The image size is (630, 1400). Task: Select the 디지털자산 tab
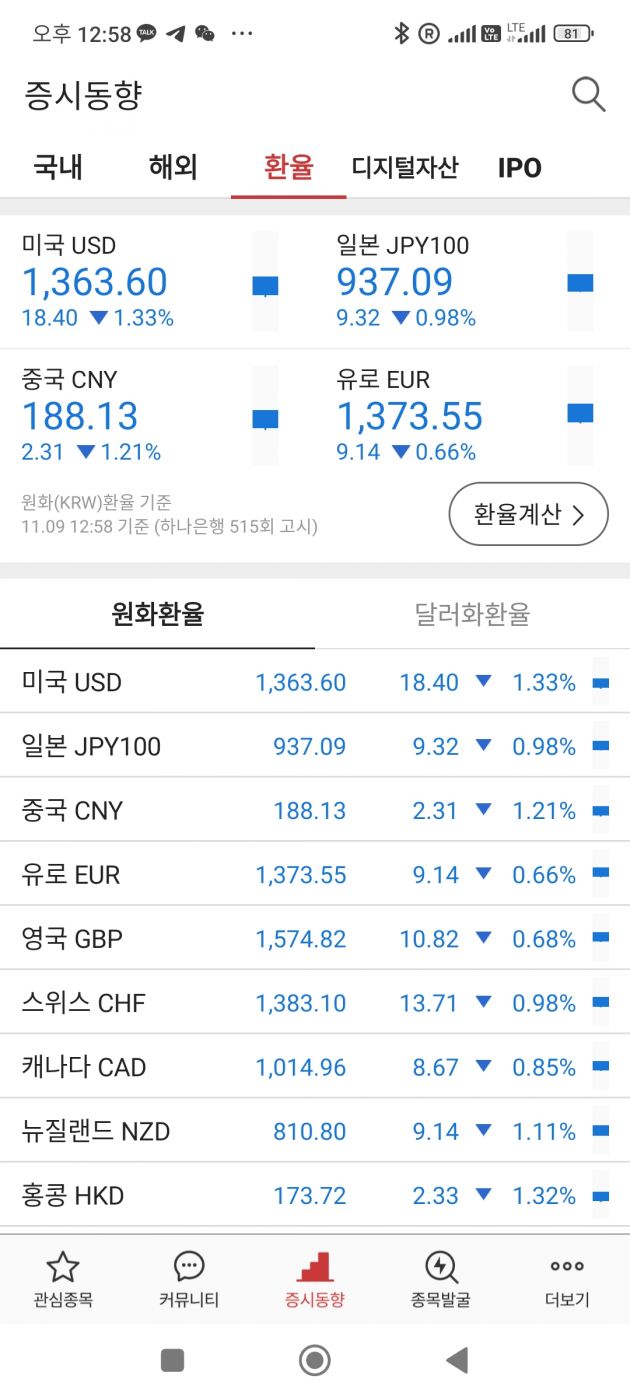click(x=405, y=167)
